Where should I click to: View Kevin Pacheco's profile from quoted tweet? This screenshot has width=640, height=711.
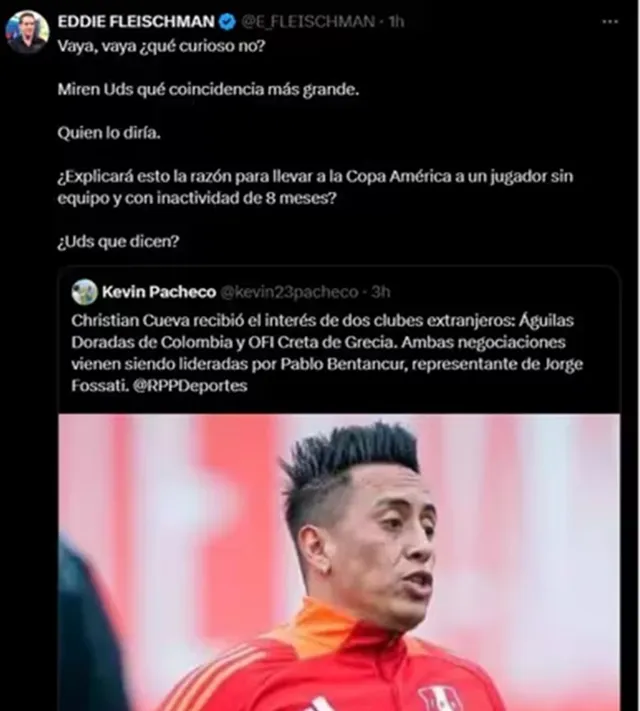pos(157,292)
